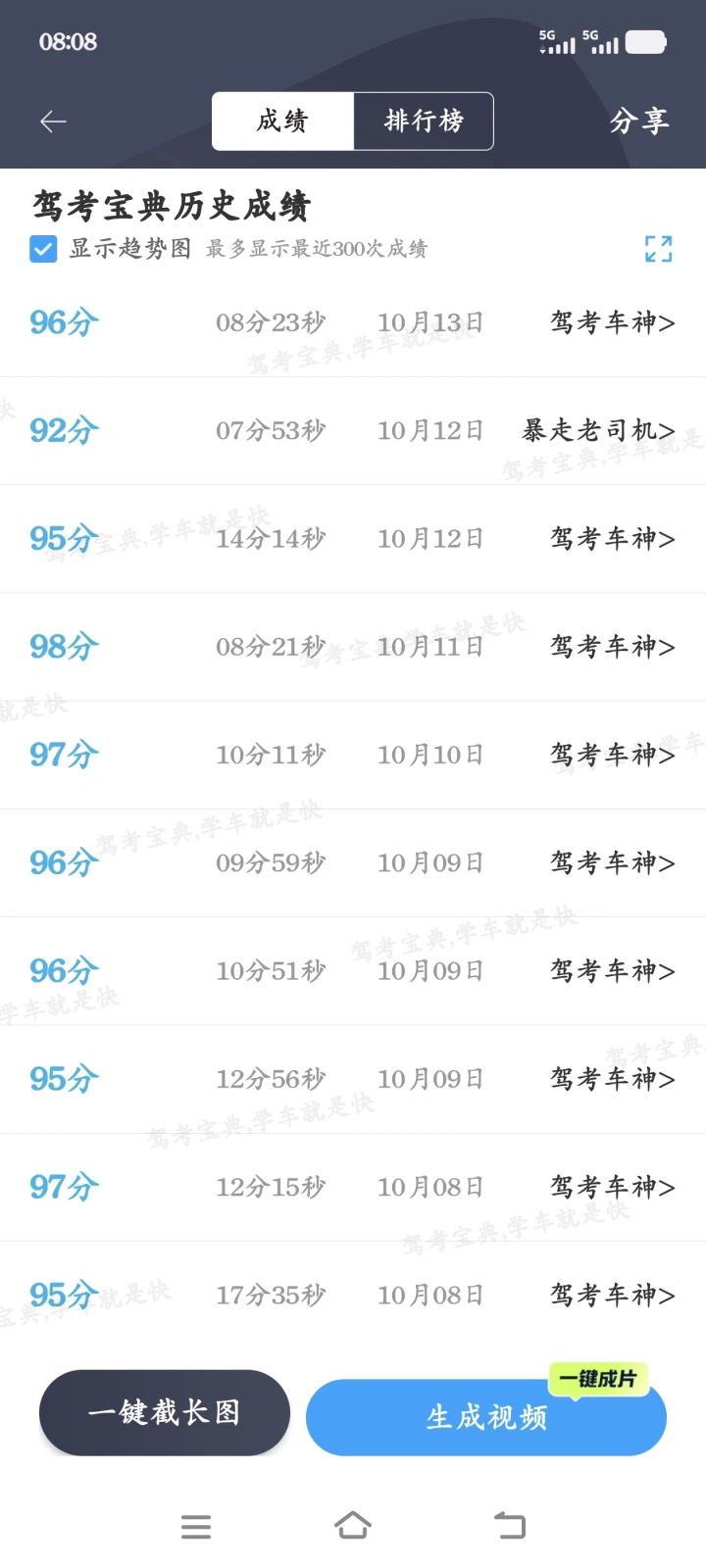Switch to the 排行榜 tab

(424, 122)
